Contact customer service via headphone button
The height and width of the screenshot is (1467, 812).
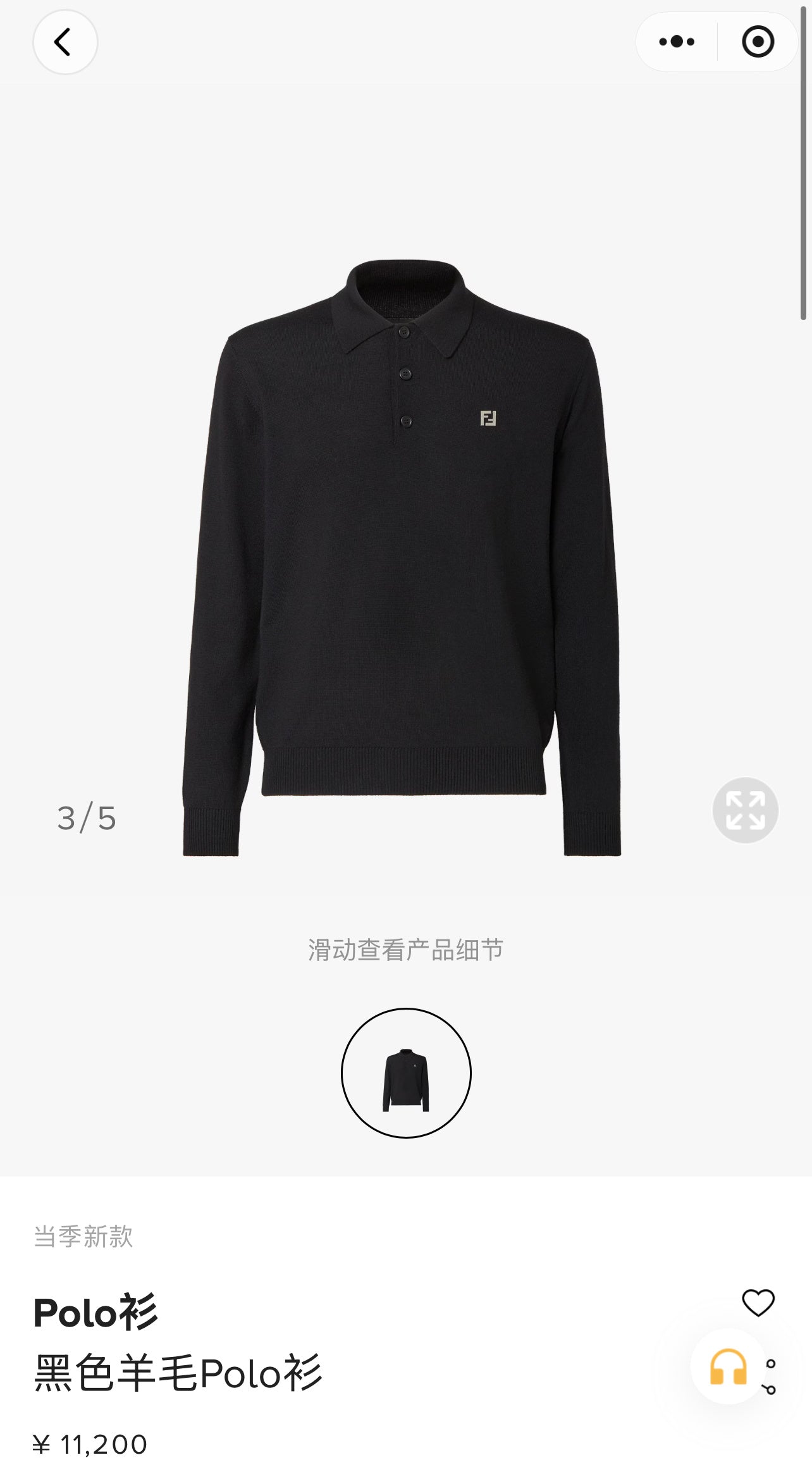pyautogui.click(x=728, y=1367)
